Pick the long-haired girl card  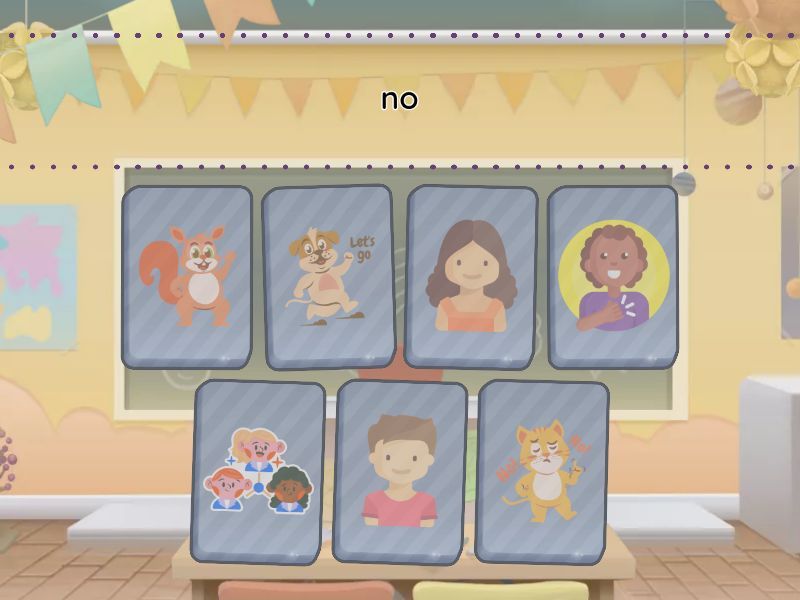click(x=472, y=277)
